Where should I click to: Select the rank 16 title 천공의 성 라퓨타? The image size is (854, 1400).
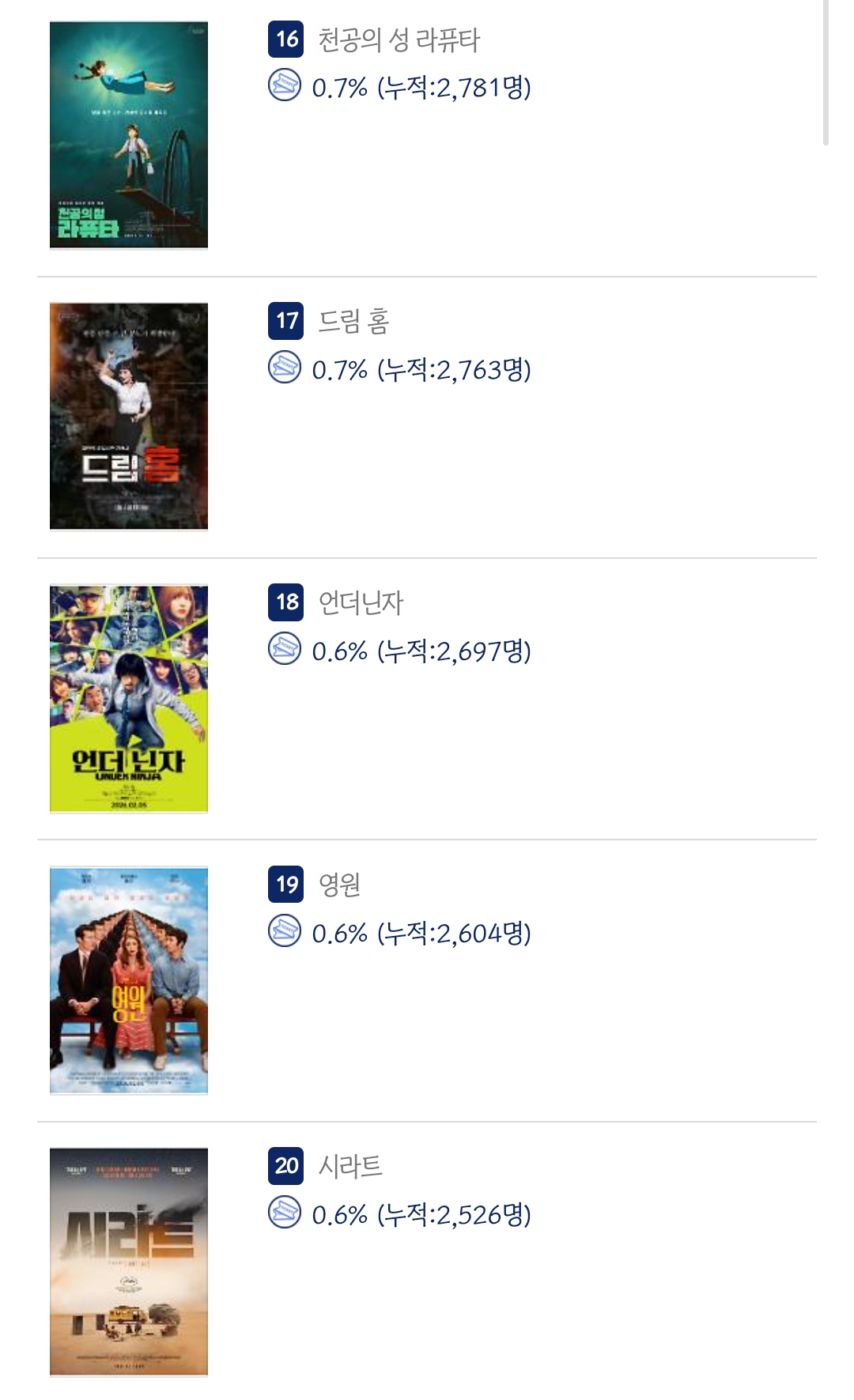[399, 40]
